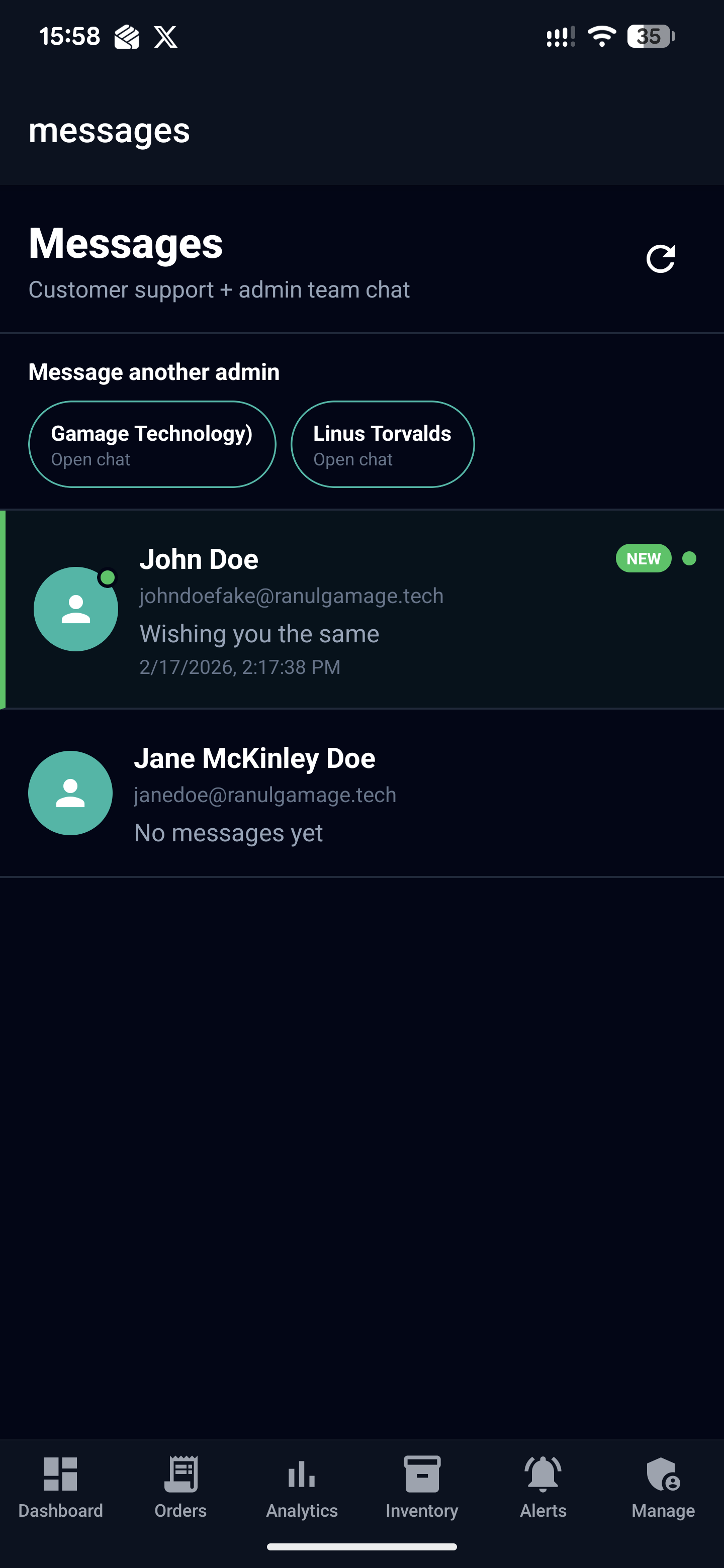Image resolution: width=724 pixels, height=1568 pixels.
Task: Open the Dashboard tab icon
Action: pos(61,1476)
